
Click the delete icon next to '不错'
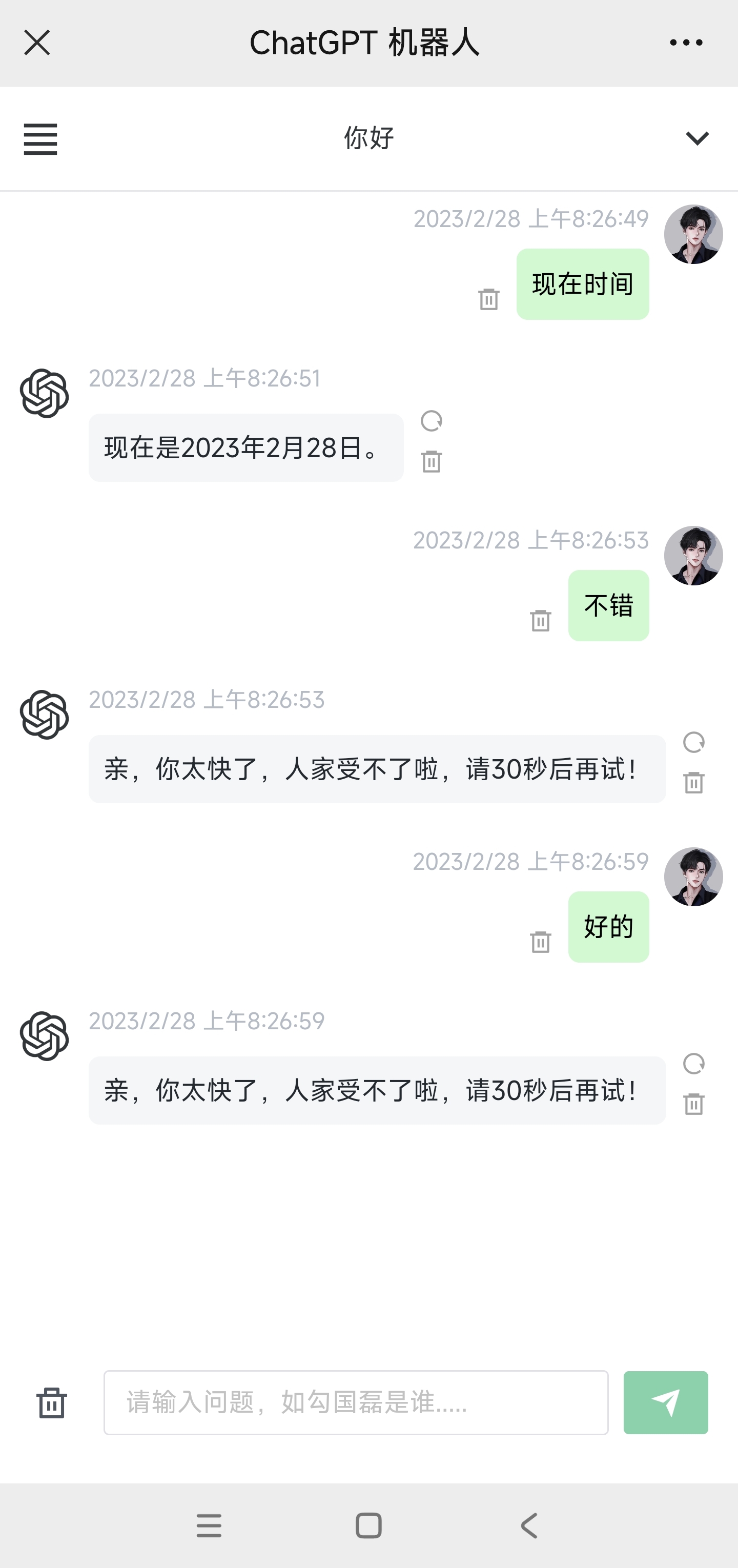540,620
